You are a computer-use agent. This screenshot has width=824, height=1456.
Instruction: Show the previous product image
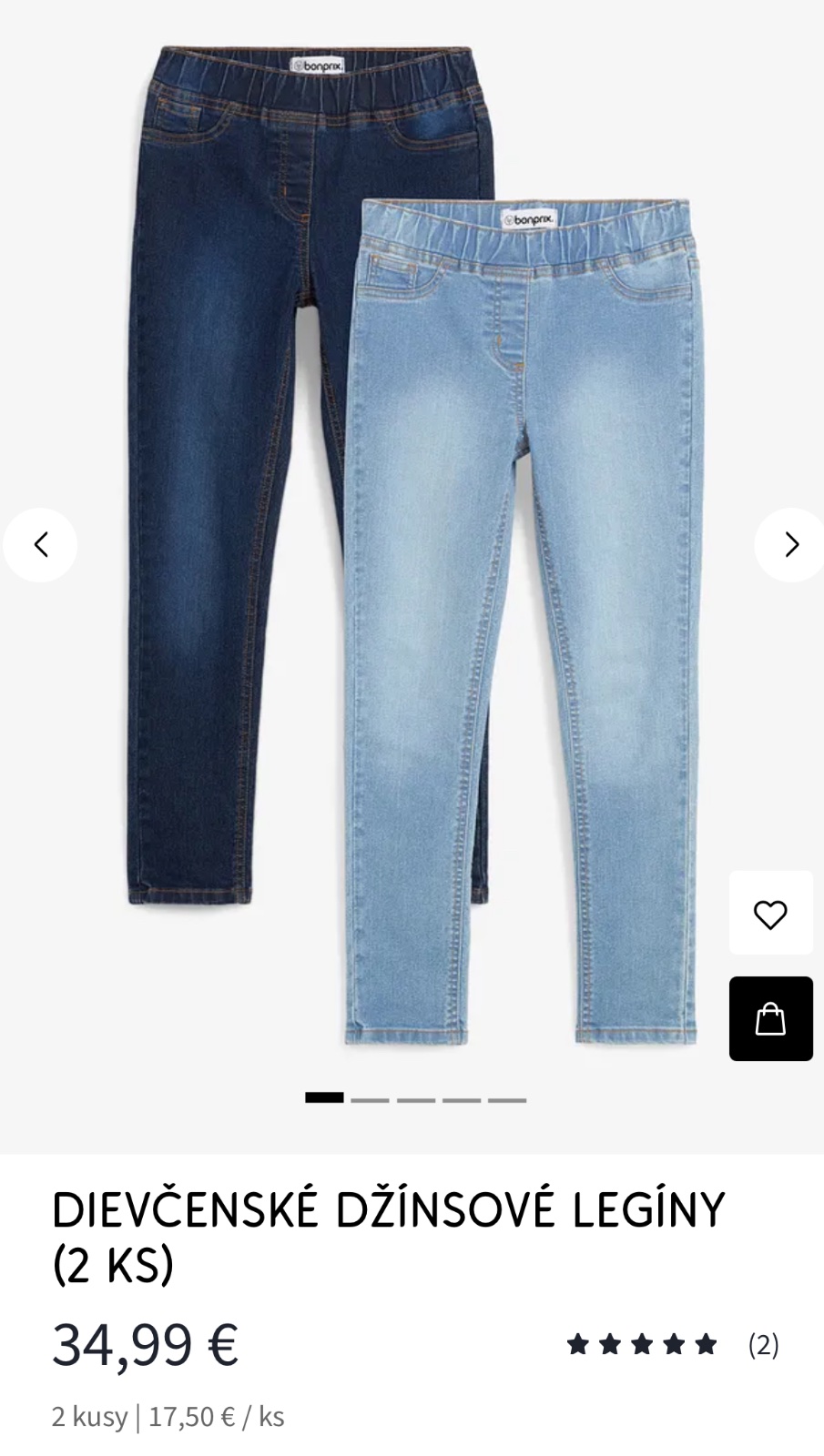tap(40, 545)
